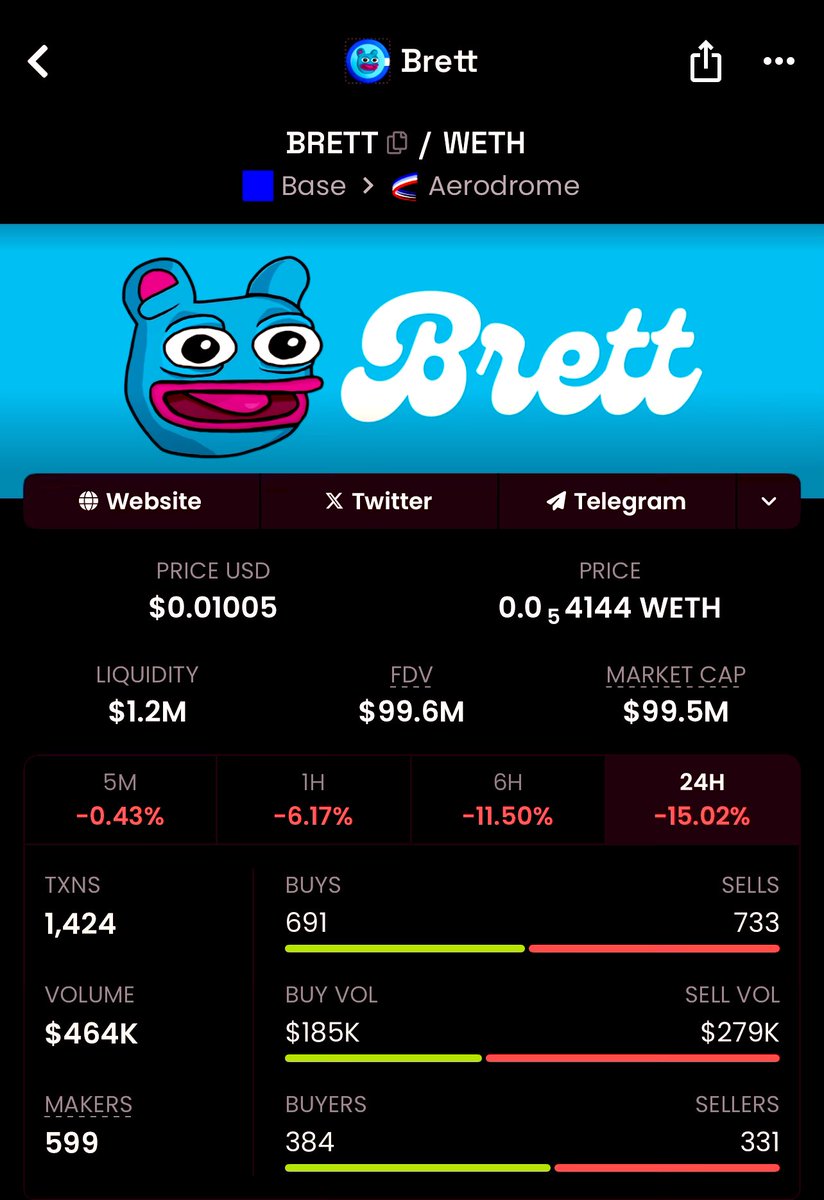Go back using the top-left arrow
The image size is (824, 1200).
click(38, 62)
